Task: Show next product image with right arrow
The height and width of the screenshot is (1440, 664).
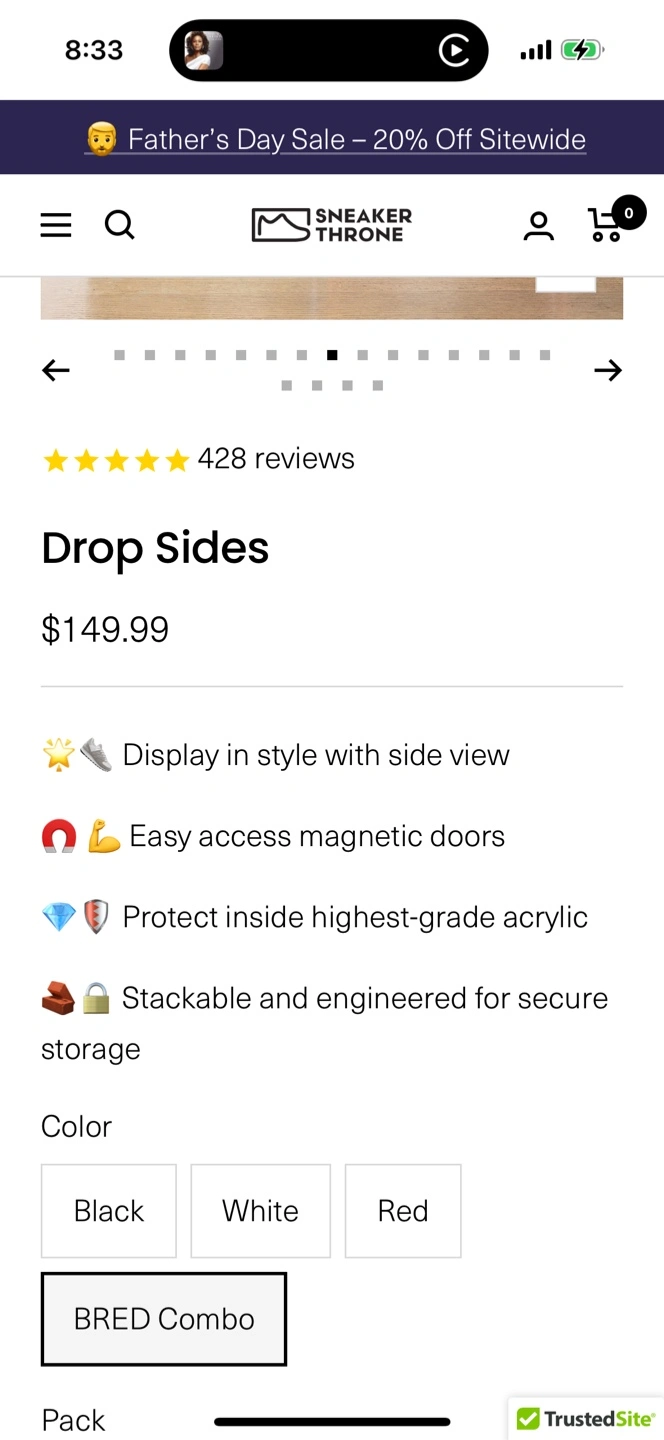Action: click(607, 371)
